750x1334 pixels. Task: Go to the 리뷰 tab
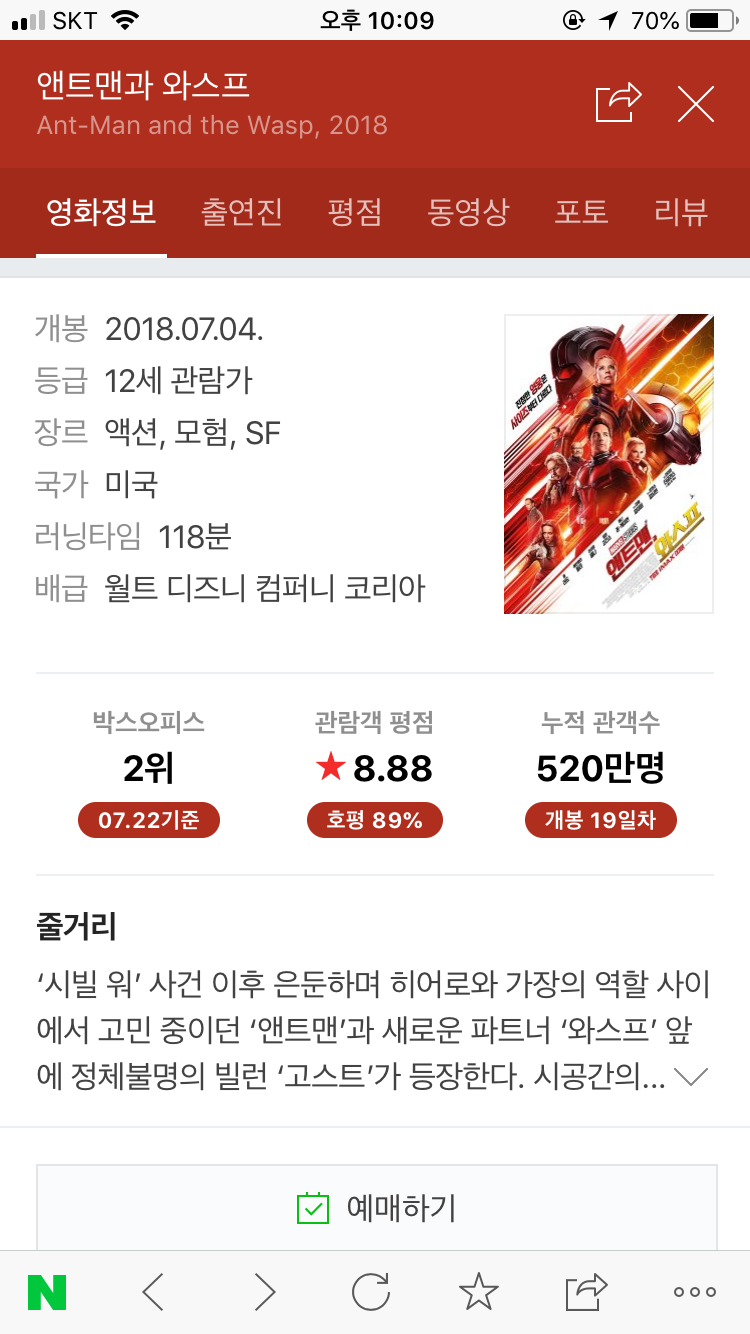coord(680,212)
